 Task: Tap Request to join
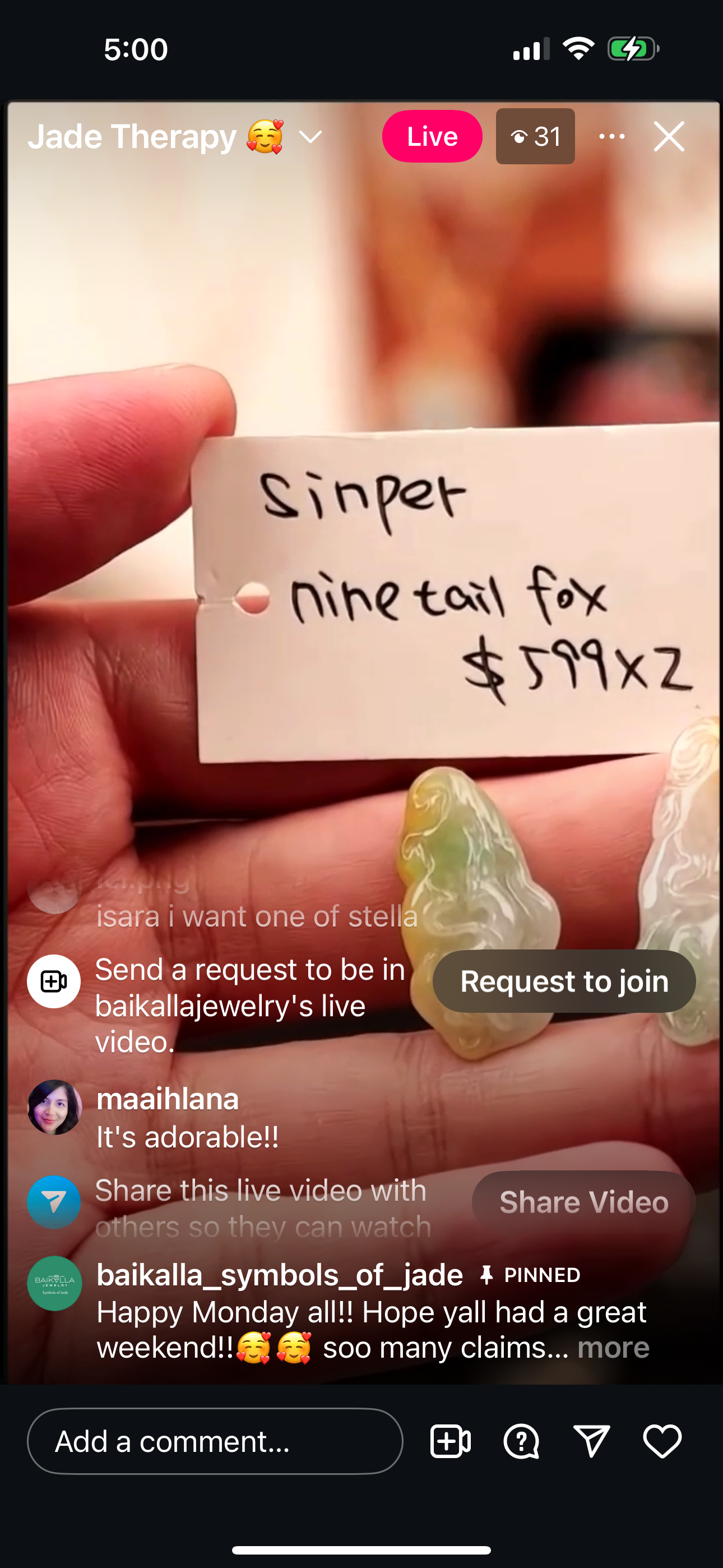[x=564, y=981]
